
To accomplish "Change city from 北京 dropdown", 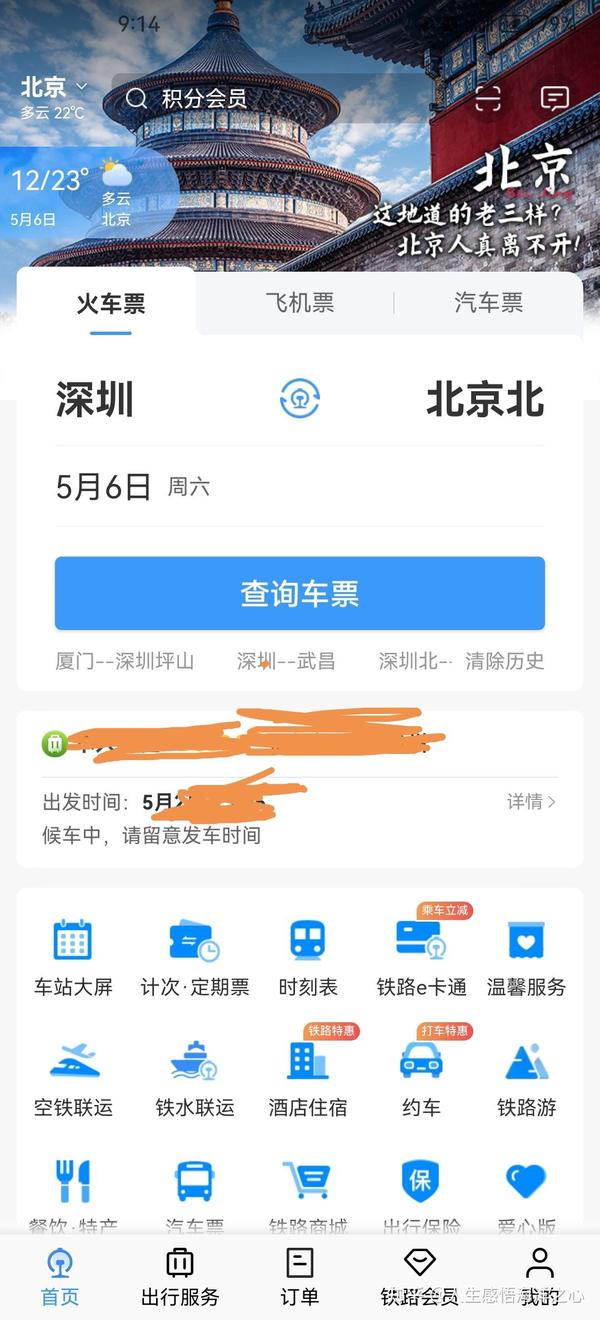I will tap(54, 88).
